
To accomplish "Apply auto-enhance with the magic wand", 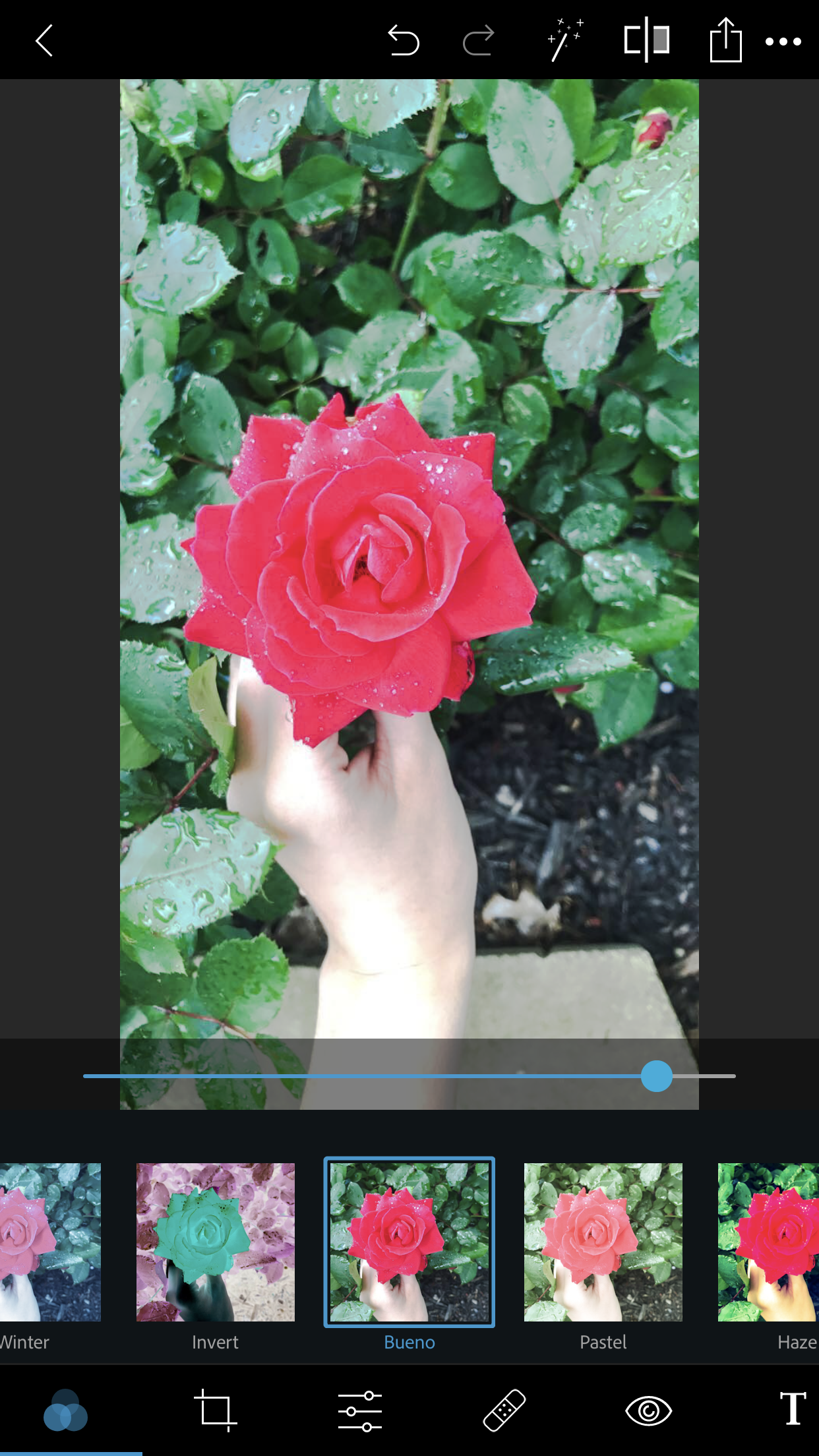I will coord(564,41).
